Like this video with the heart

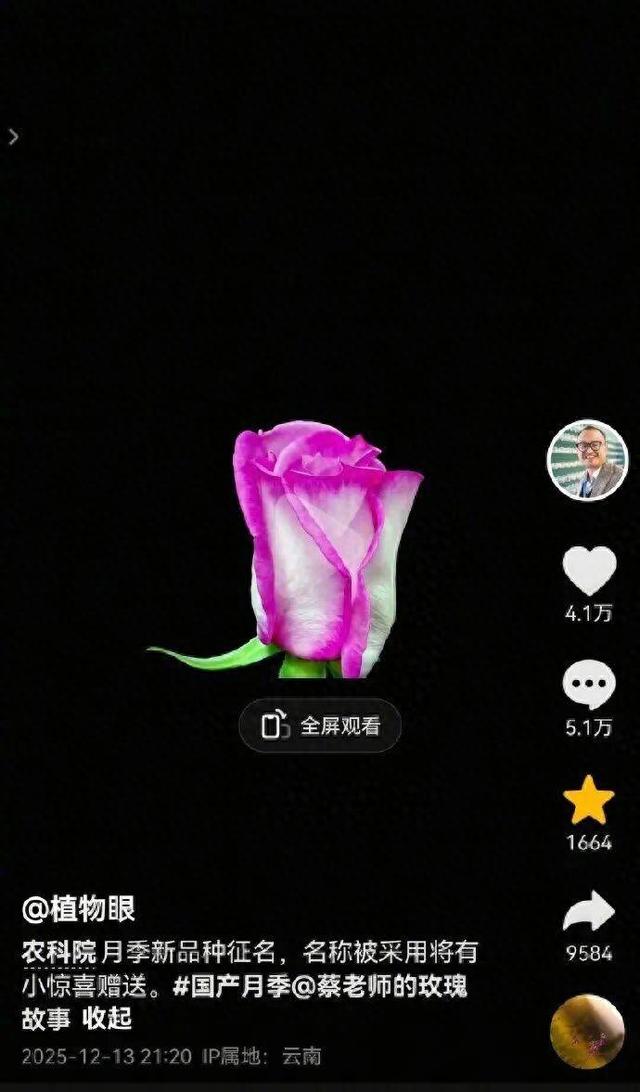pyautogui.click(x=589, y=572)
